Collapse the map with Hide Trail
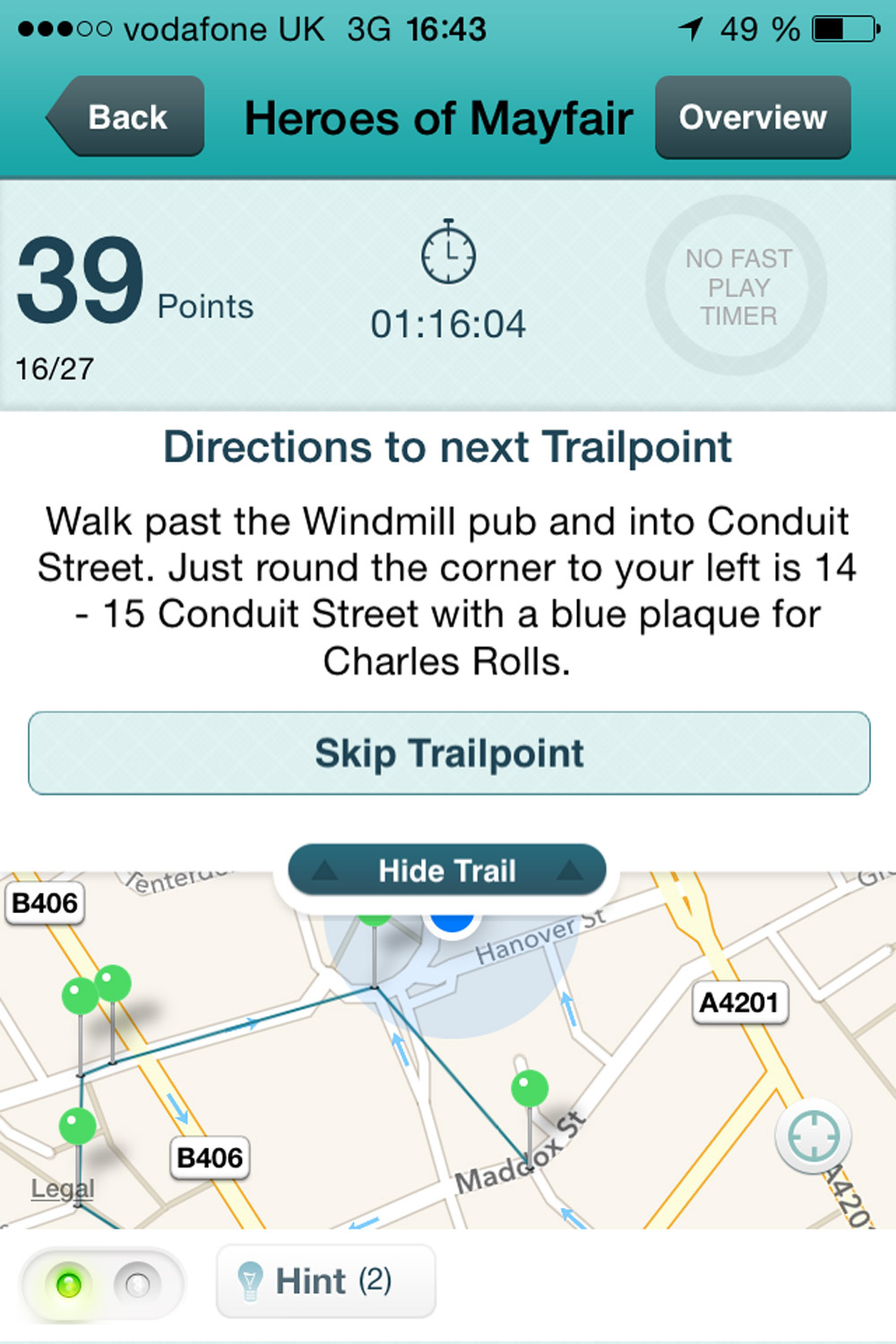This screenshot has width=896, height=1344. [447, 870]
